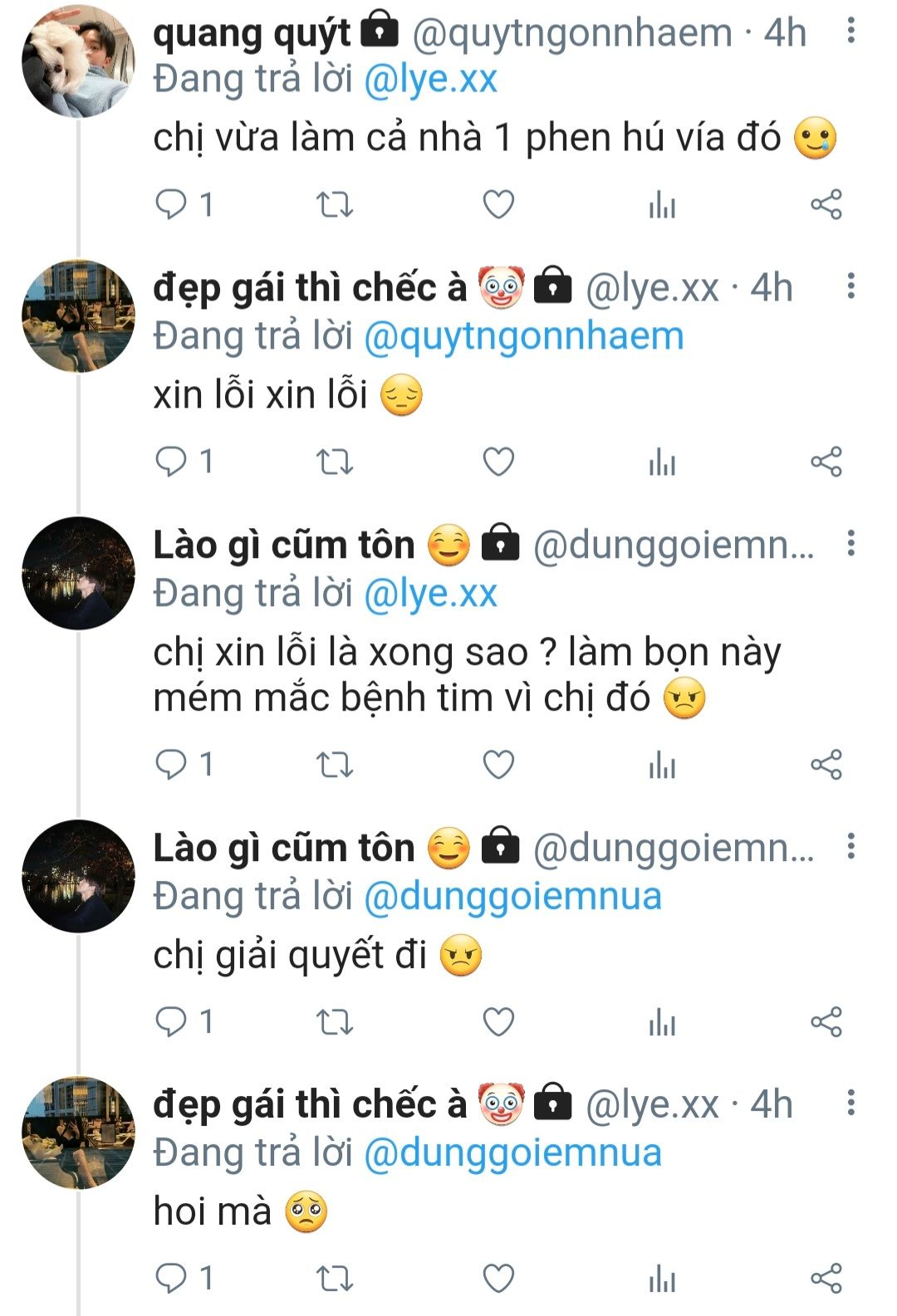Open the @dunggoiemnua mention above 'hoi mà'

(512, 1153)
